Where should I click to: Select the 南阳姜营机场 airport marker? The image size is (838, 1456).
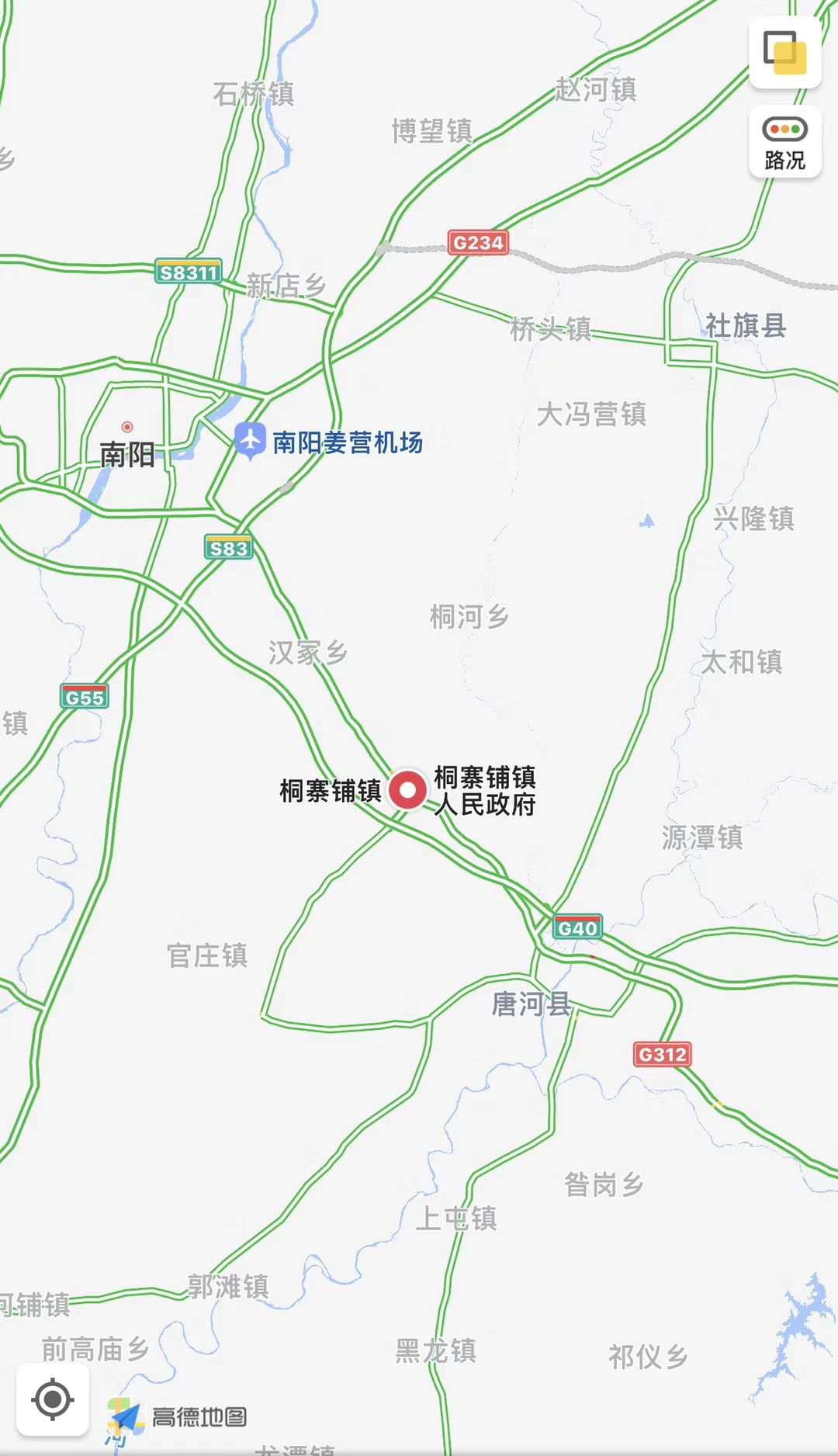pos(250,440)
